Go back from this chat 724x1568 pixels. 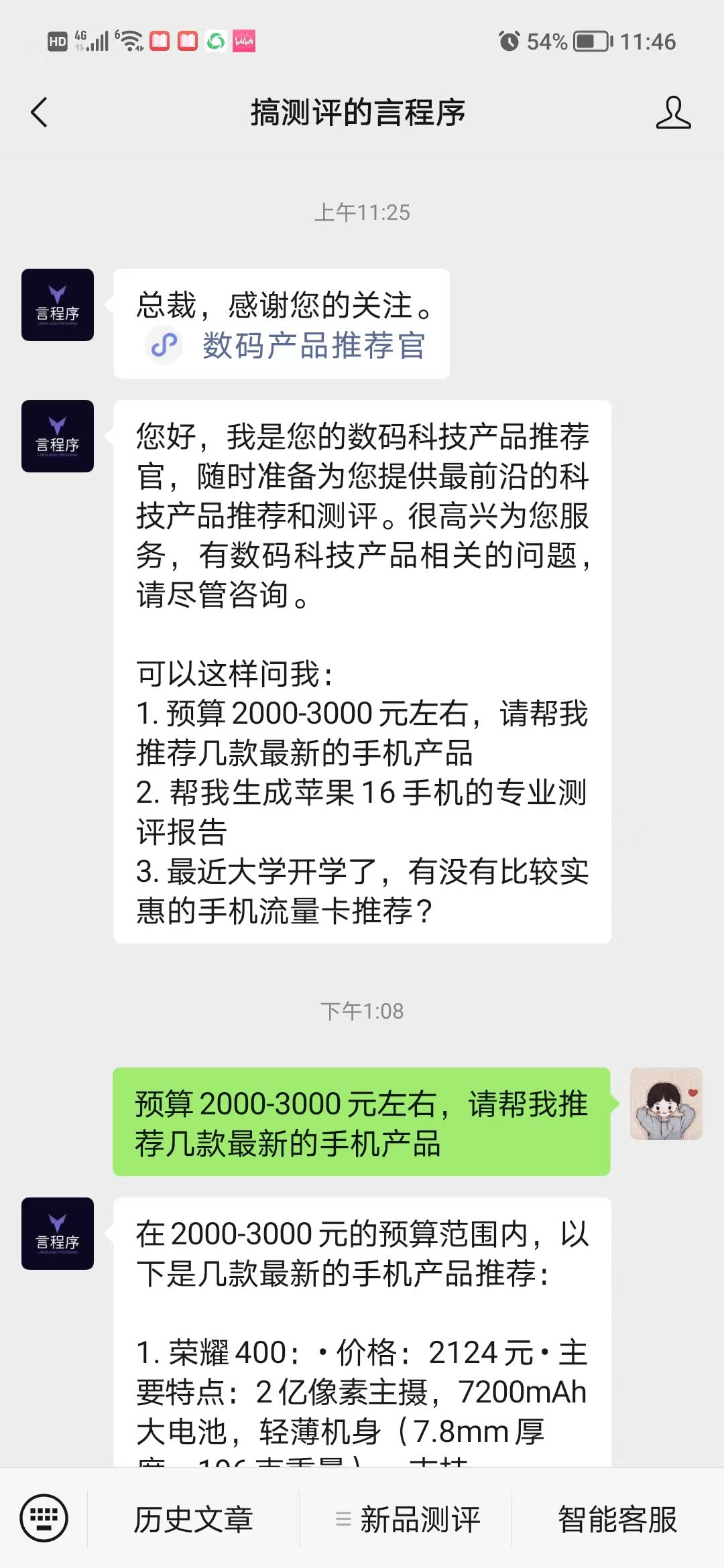pos(39,112)
